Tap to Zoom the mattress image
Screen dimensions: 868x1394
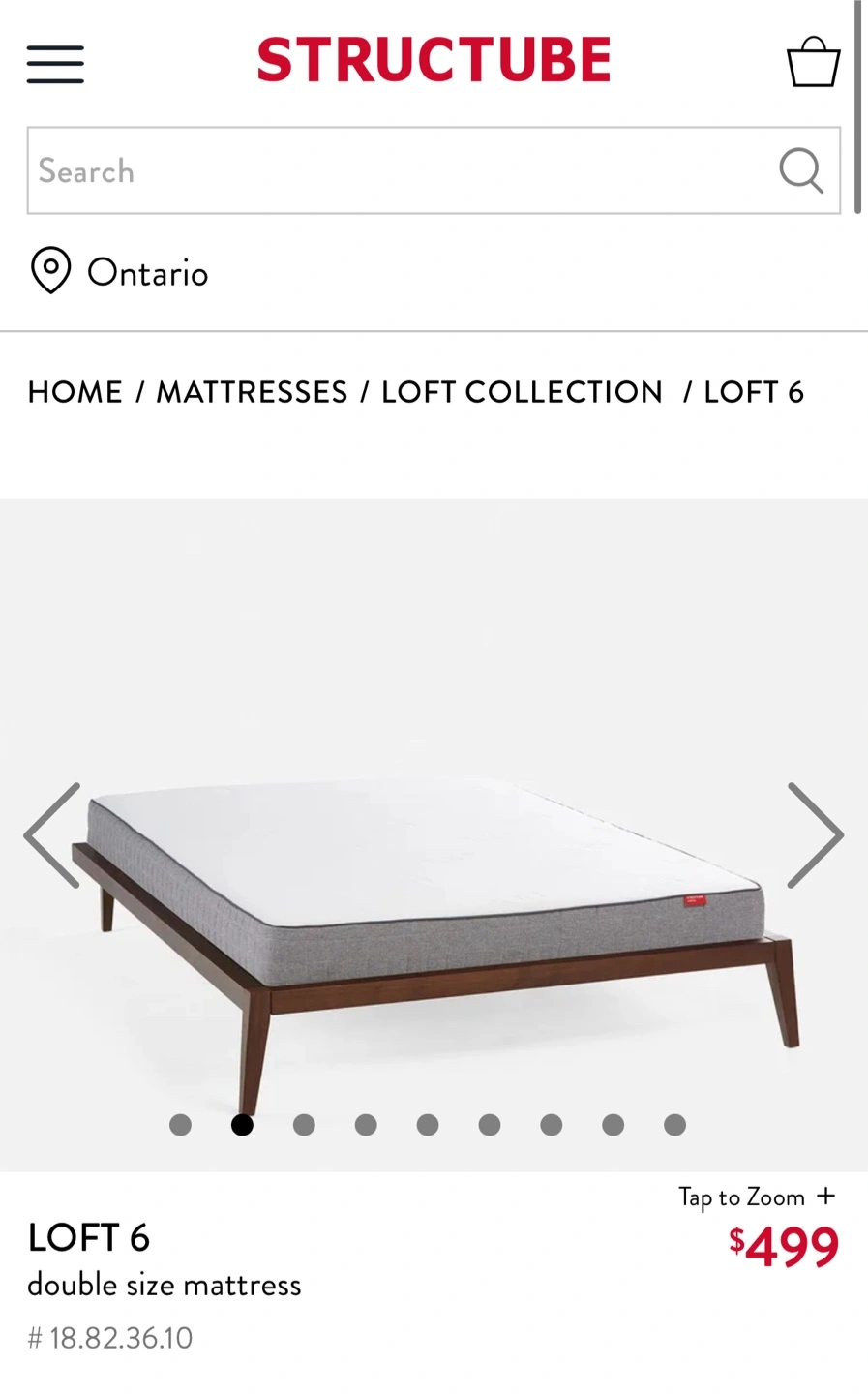click(757, 1197)
